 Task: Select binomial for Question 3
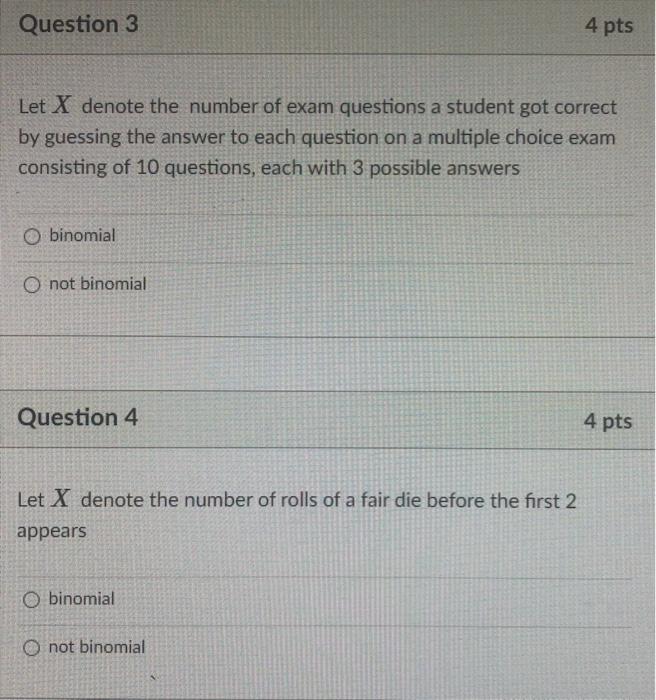point(34,236)
